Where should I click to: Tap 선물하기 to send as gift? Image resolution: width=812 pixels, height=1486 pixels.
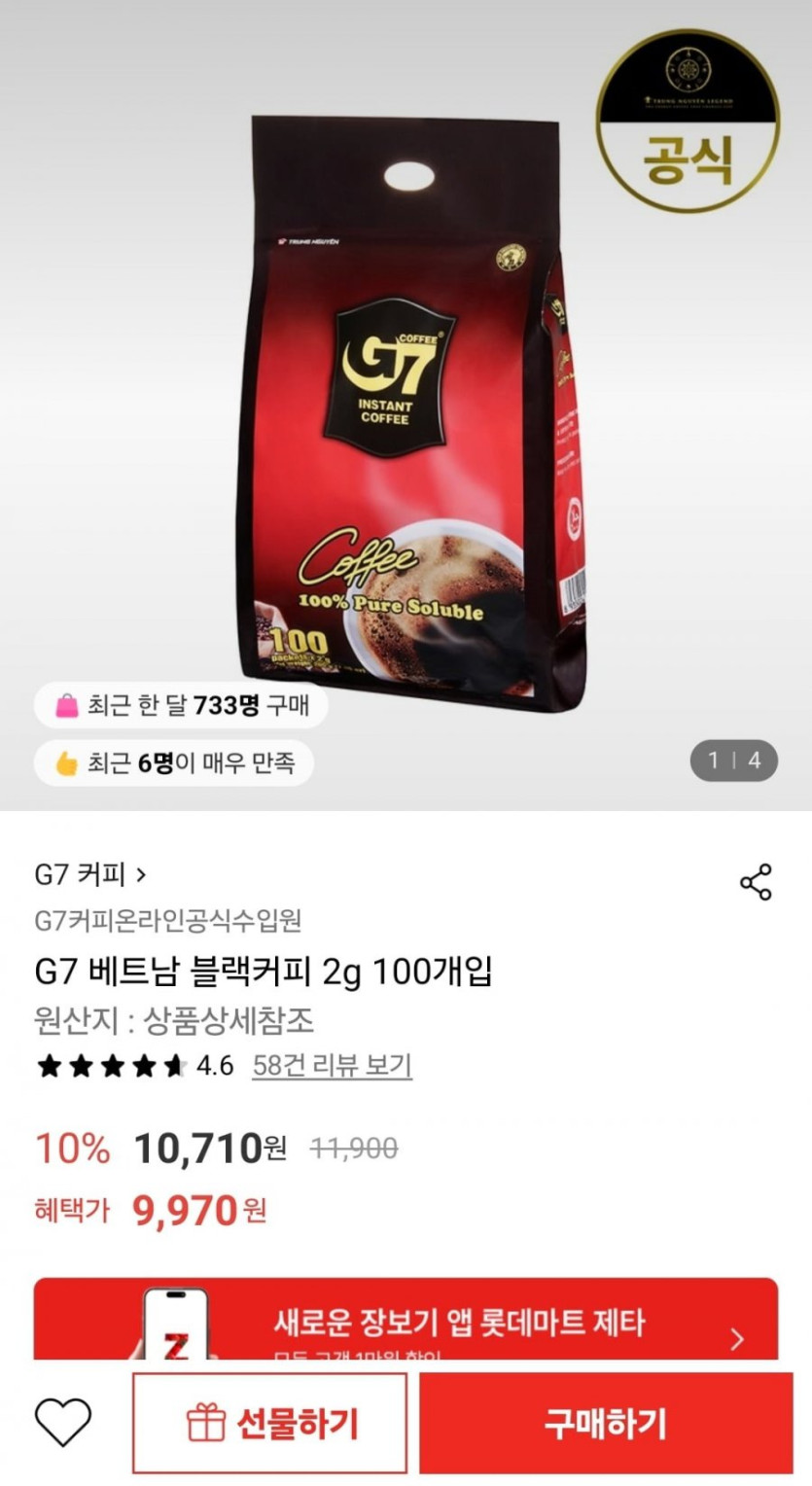tap(270, 1424)
